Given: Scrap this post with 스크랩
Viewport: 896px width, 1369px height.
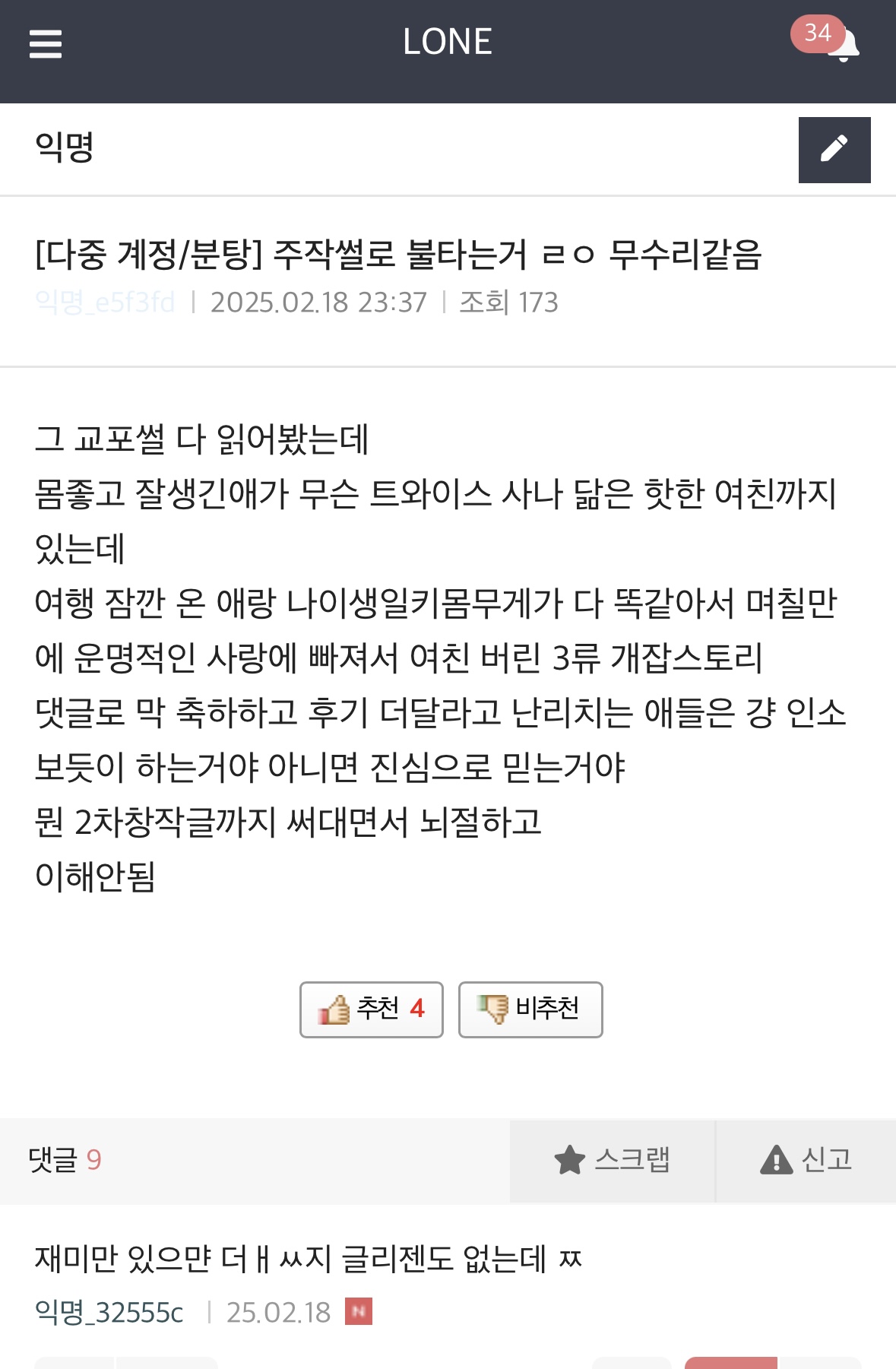Looking at the screenshot, I should coord(612,1160).
